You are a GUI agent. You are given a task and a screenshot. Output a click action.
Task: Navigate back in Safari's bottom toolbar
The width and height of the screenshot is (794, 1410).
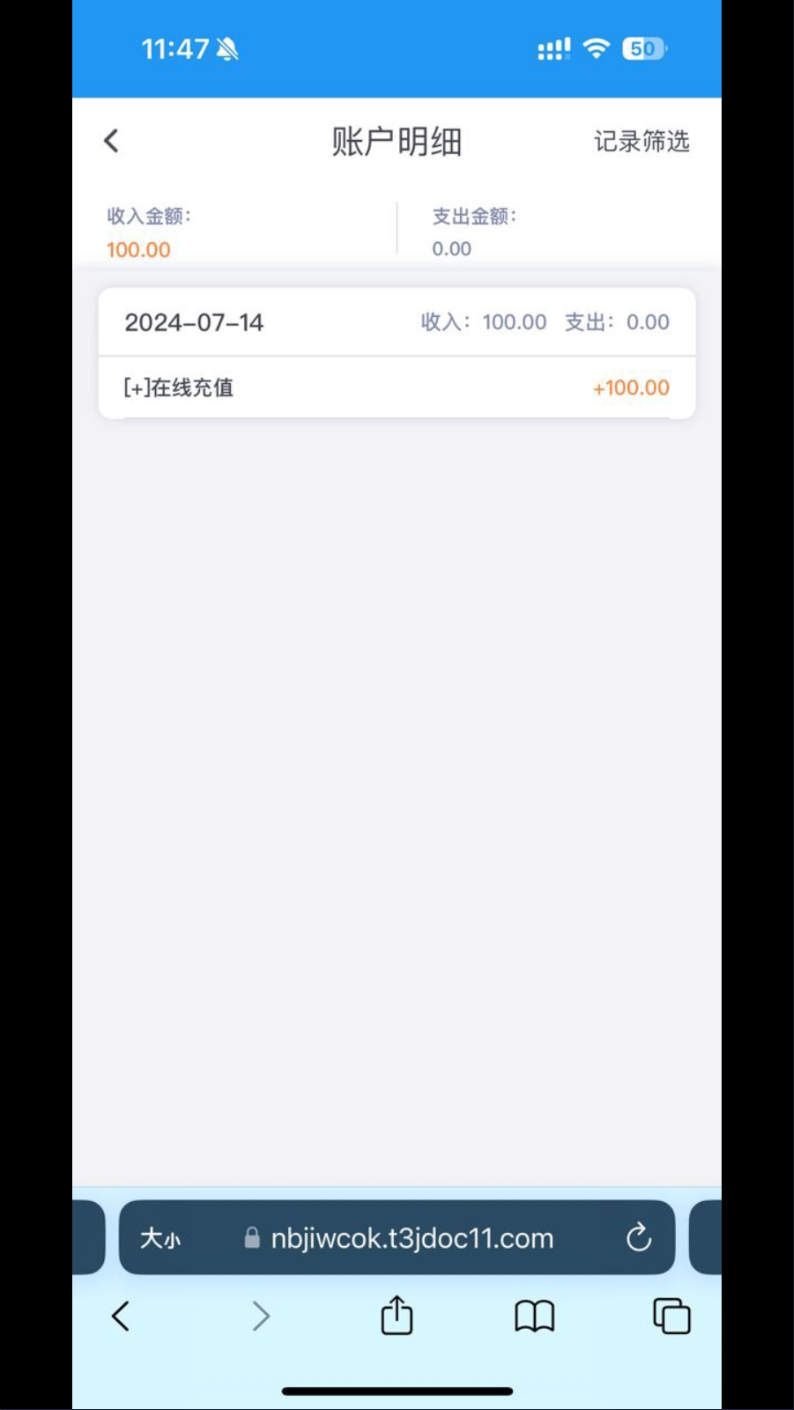(x=121, y=1316)
